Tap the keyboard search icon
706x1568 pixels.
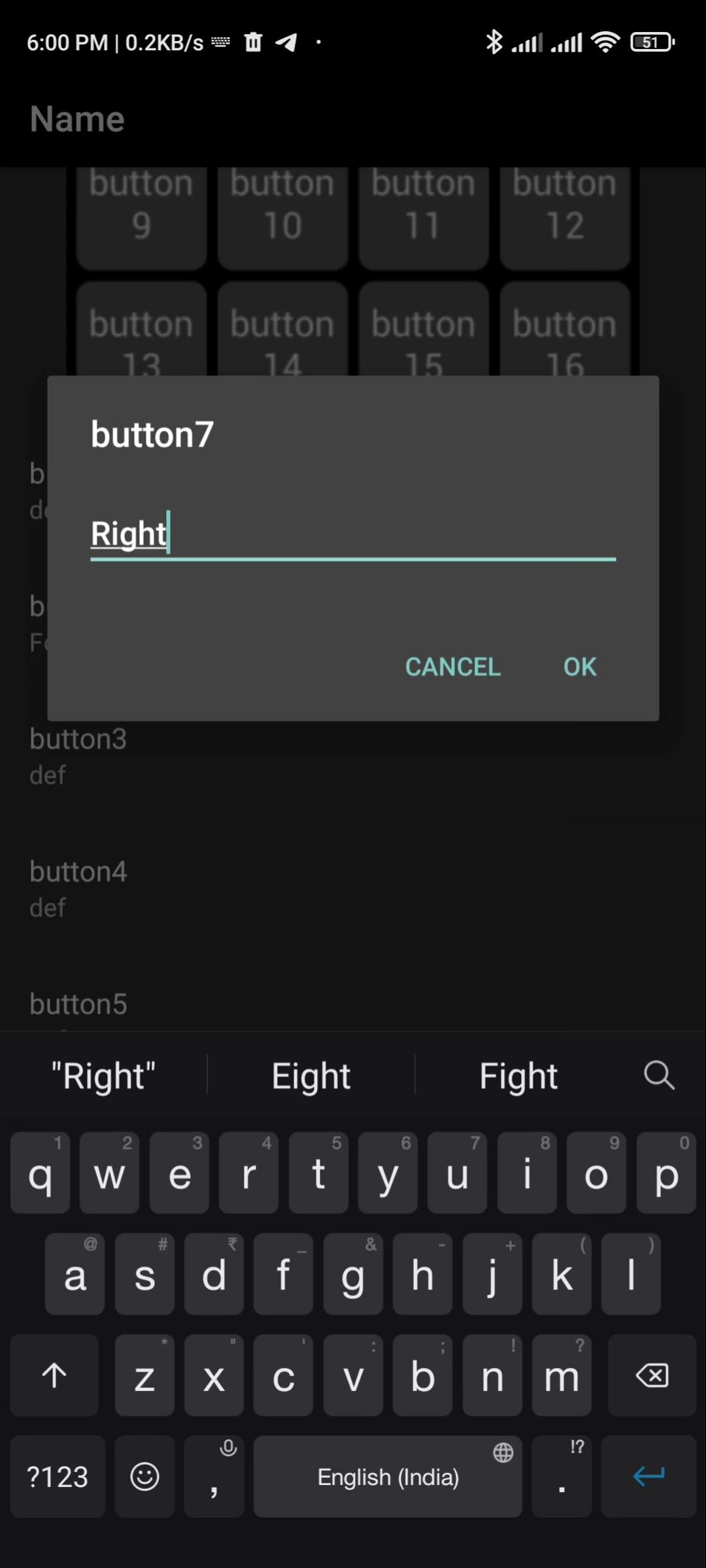[658, 1075]
